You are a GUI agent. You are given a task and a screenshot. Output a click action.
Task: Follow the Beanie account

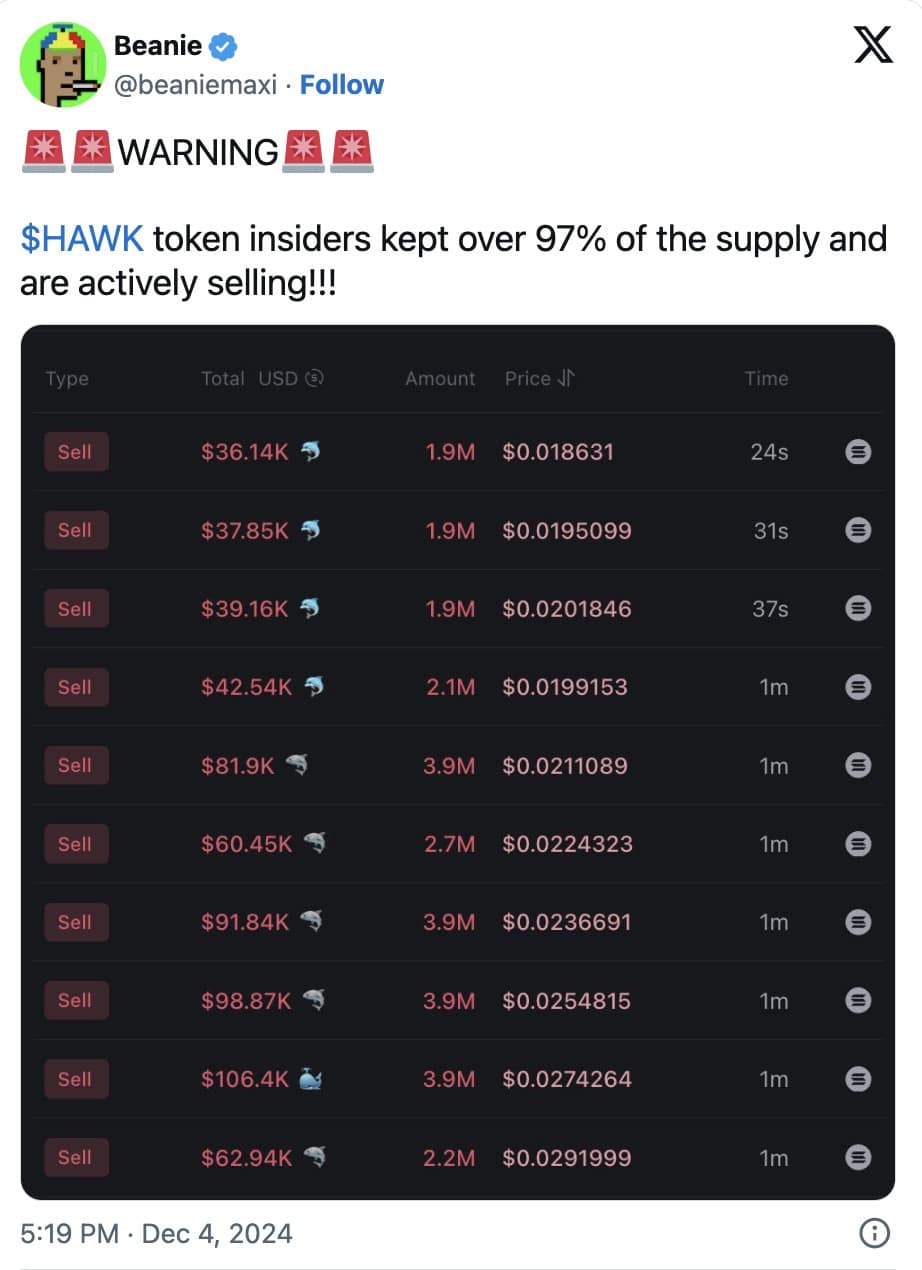point(342,85)
